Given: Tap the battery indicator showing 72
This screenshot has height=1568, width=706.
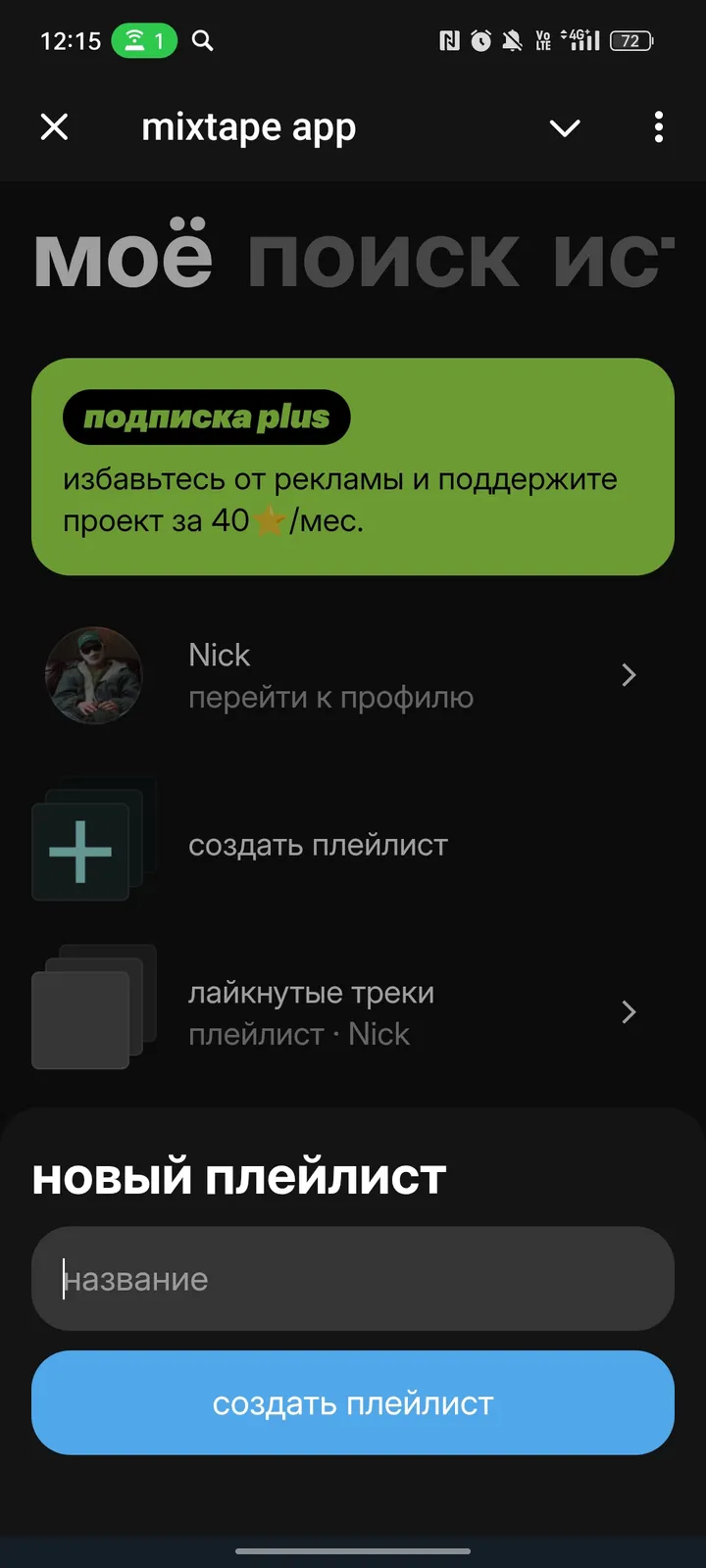Looking at the screenshot, I should (x=630, y=40).
